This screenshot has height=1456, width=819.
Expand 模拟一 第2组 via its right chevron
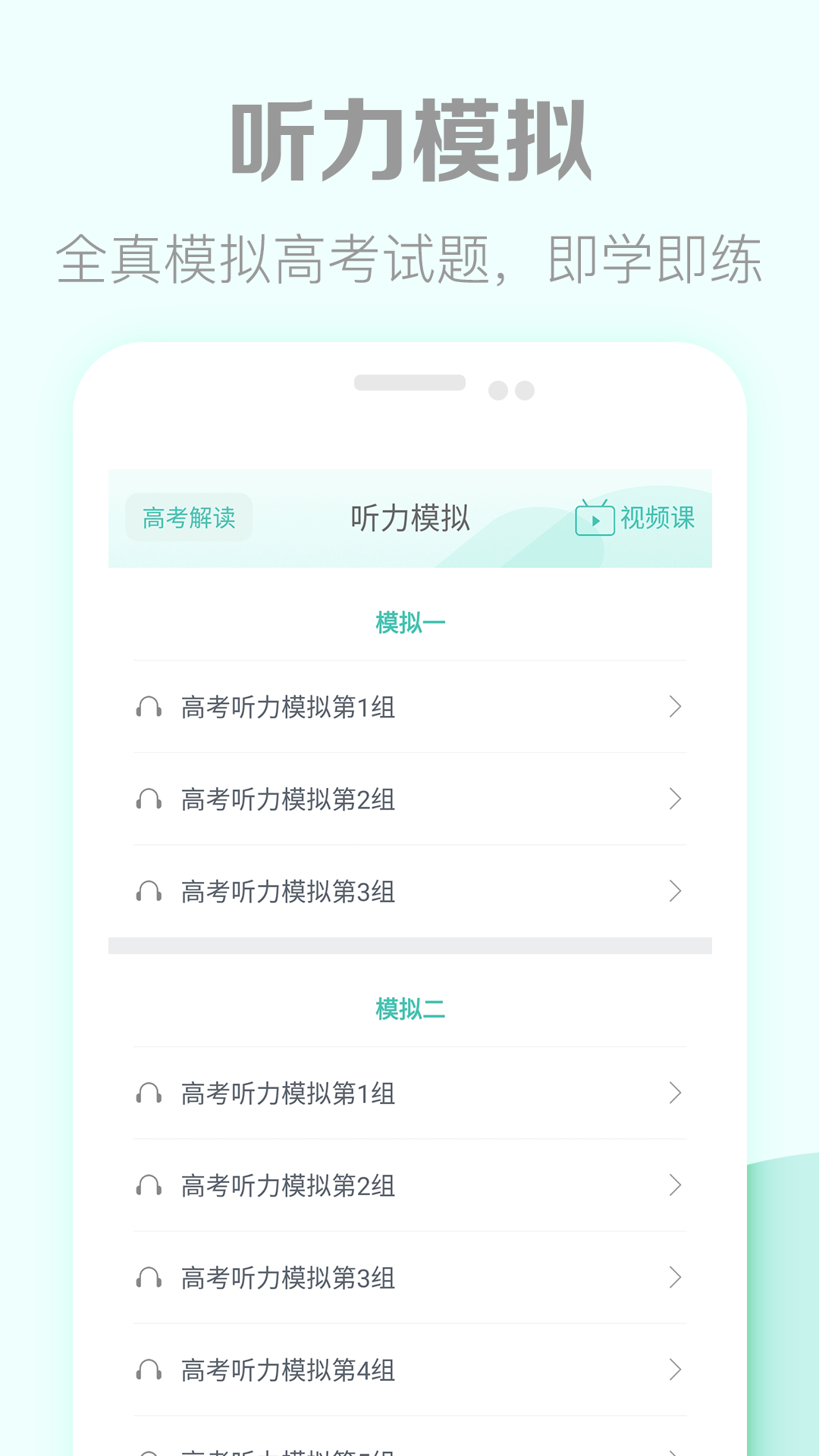point(675,799)
